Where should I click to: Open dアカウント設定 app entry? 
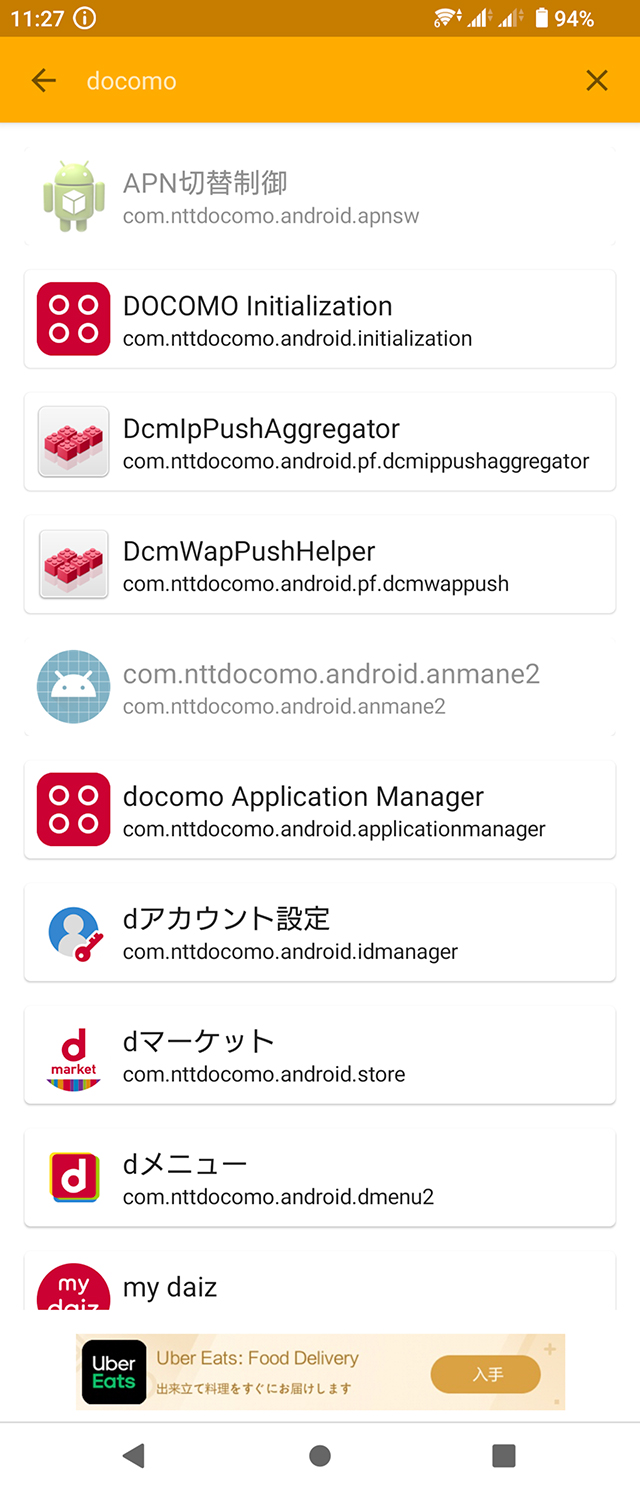tap(320, 933)
